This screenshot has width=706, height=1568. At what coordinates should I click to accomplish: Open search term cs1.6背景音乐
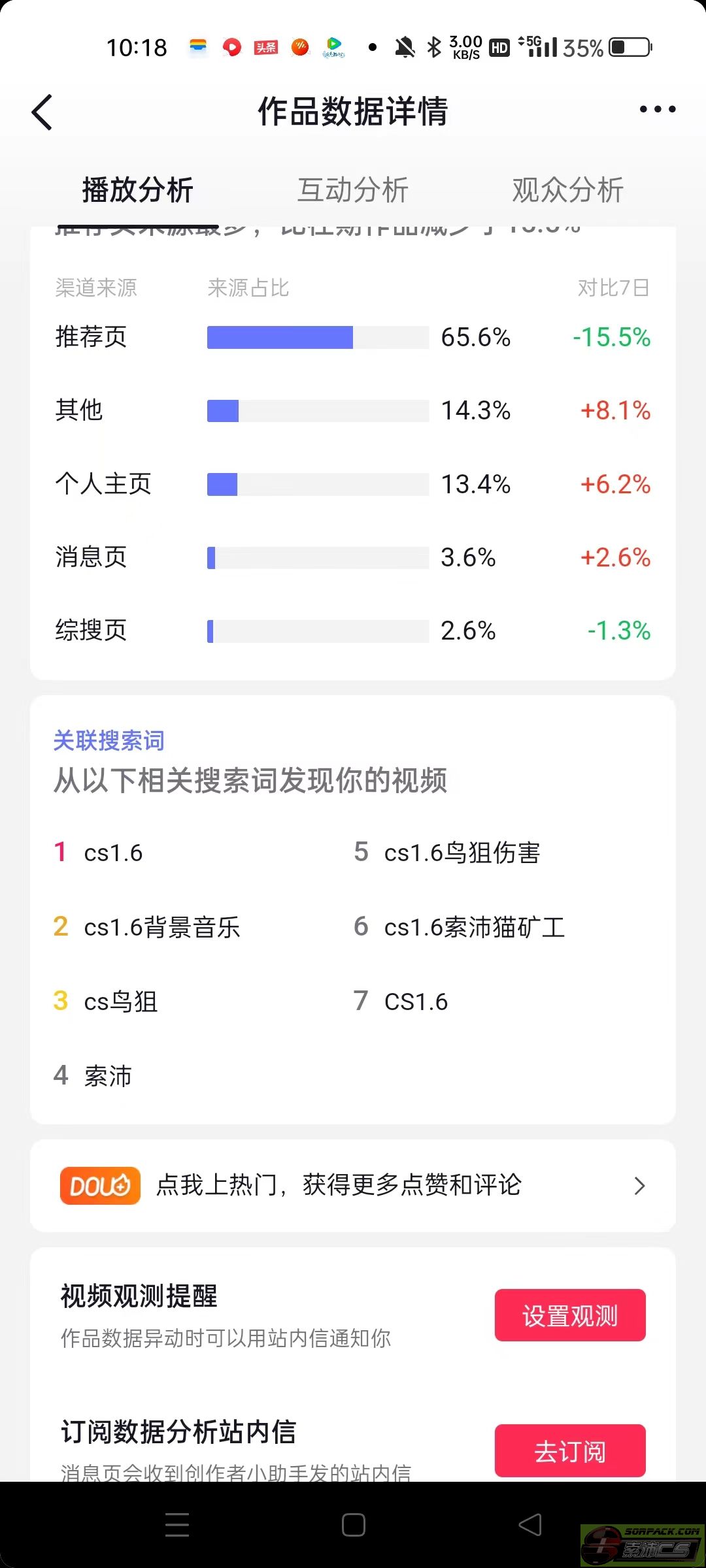tap(161, 927)
